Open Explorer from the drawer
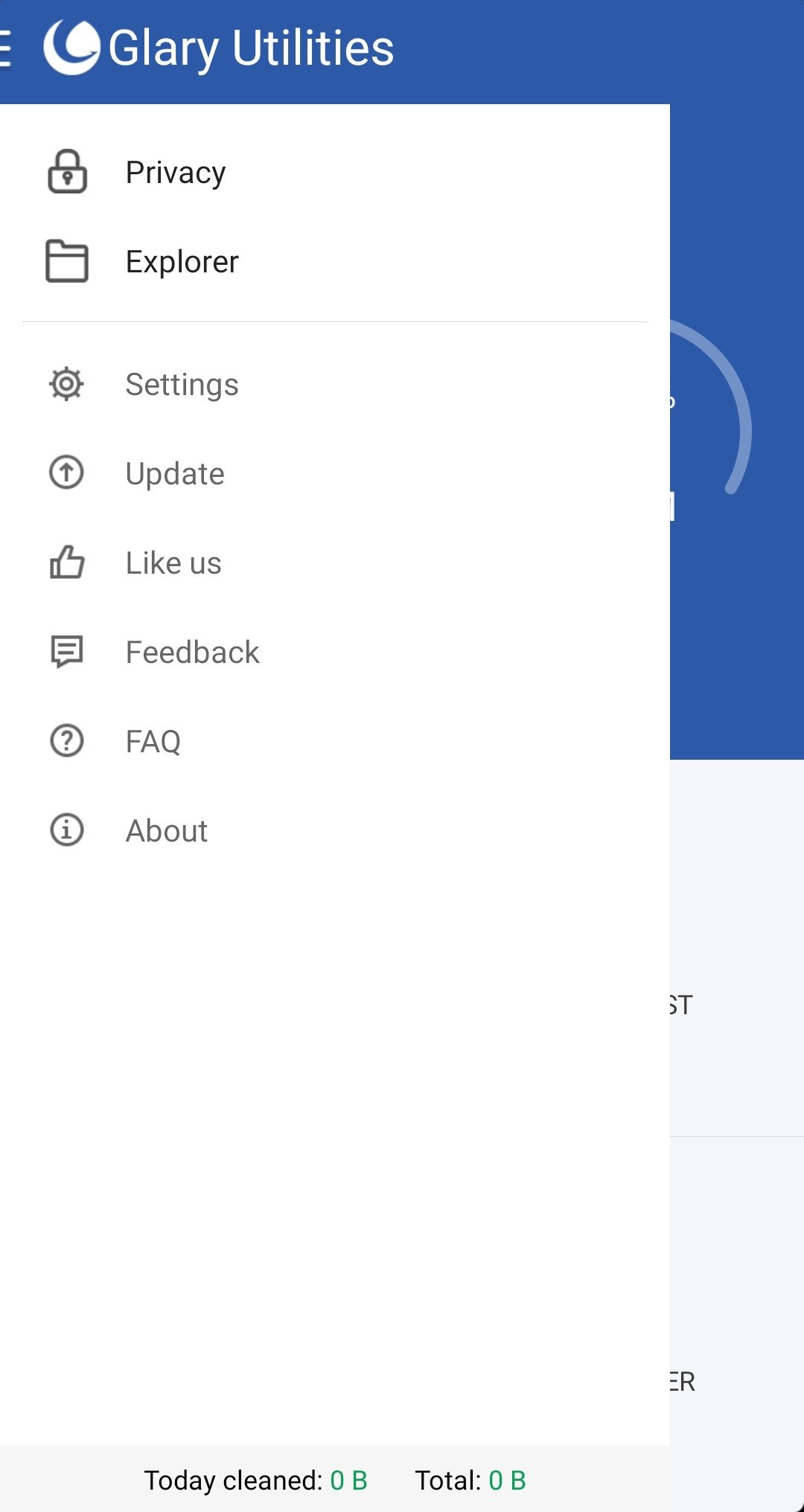The height and width of the screenshot is (1512, 804). [x=335, y=262]
